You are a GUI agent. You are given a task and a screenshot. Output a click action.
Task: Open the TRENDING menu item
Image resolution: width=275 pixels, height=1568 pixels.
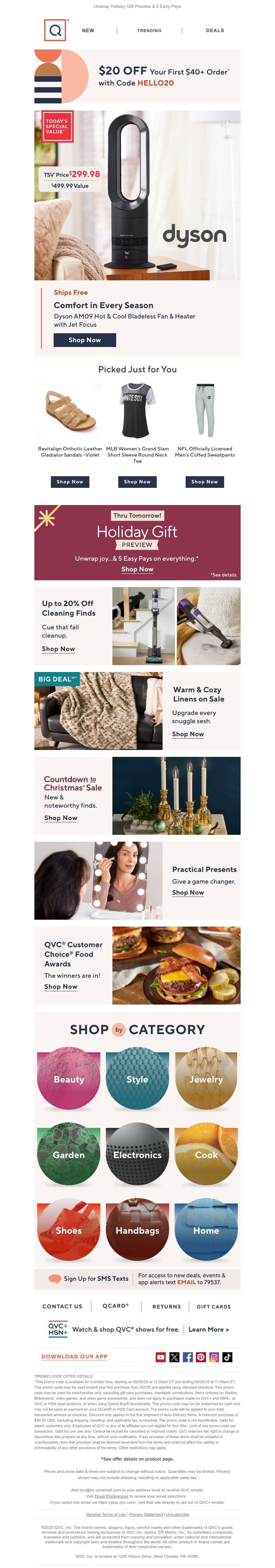(x=149, y=30)
